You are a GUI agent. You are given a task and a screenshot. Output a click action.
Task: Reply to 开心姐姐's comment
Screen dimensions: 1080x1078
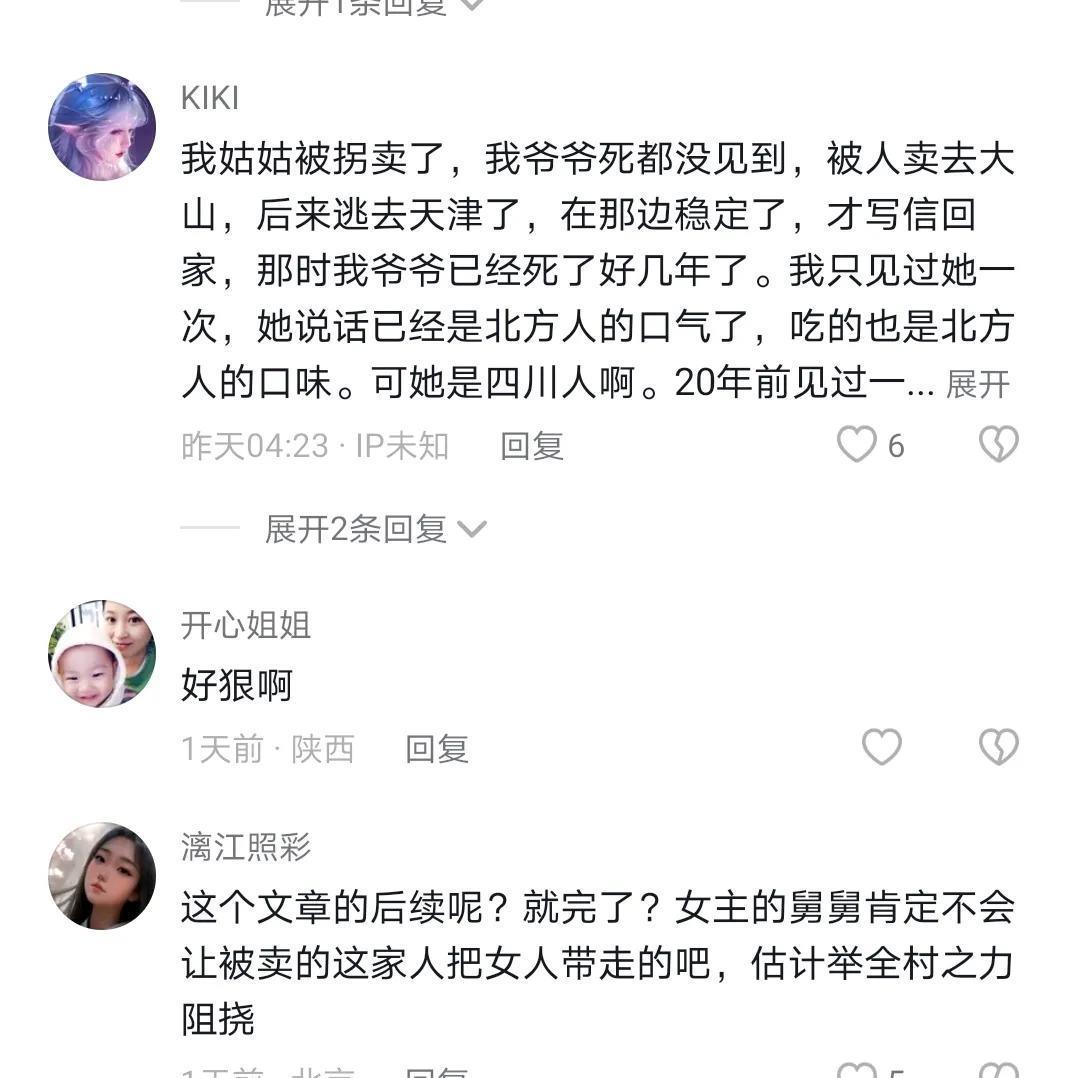click(437, 749)
